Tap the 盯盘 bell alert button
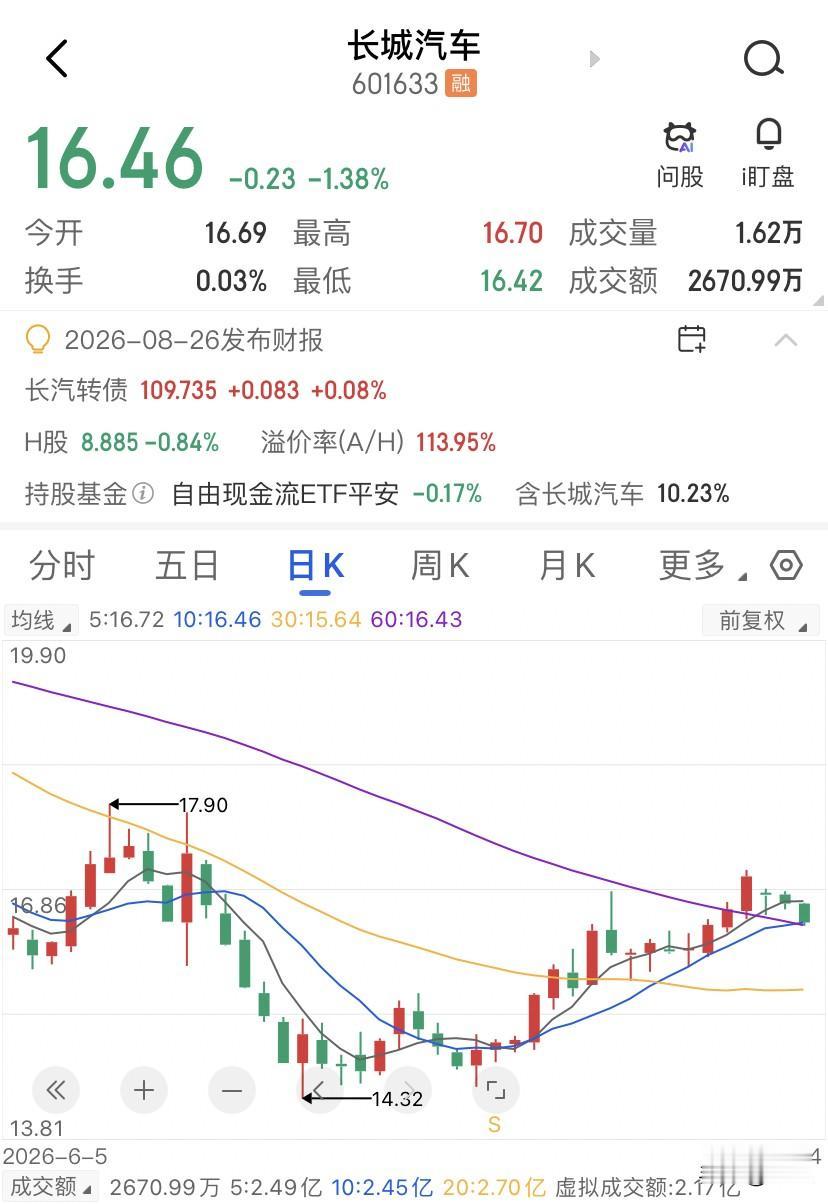 (x=768, y=155)
